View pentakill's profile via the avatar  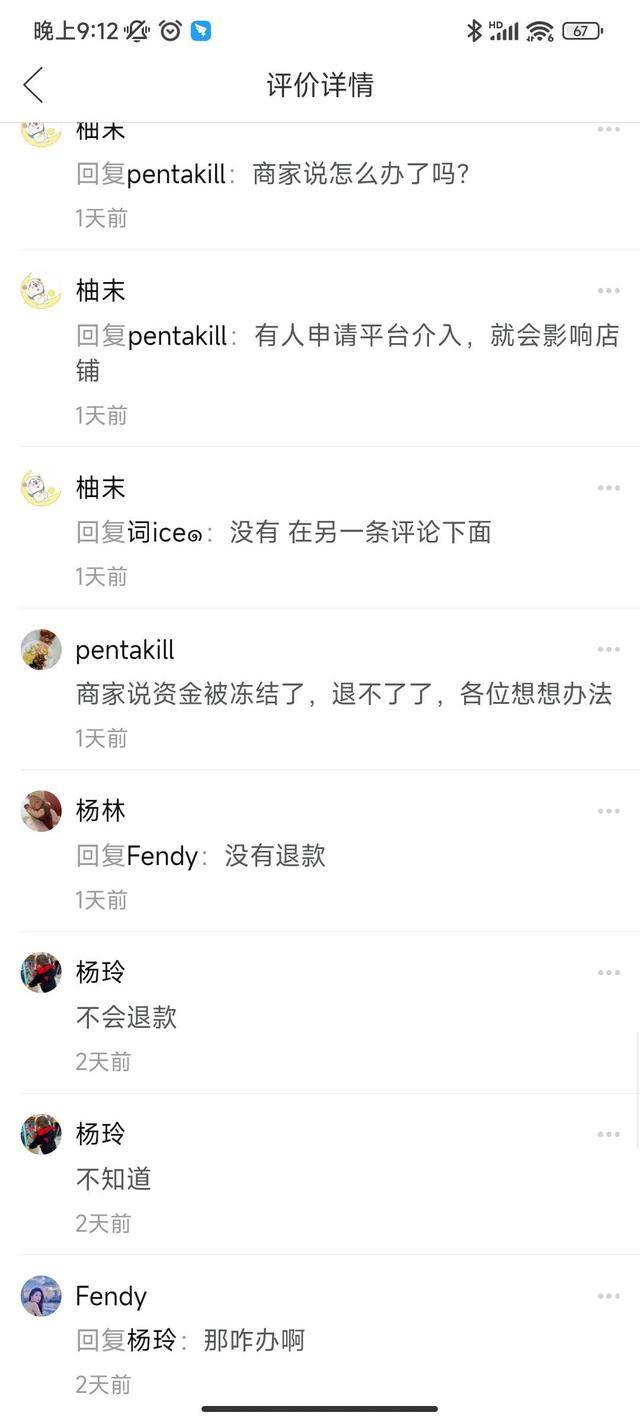click(x=41, y=650)
